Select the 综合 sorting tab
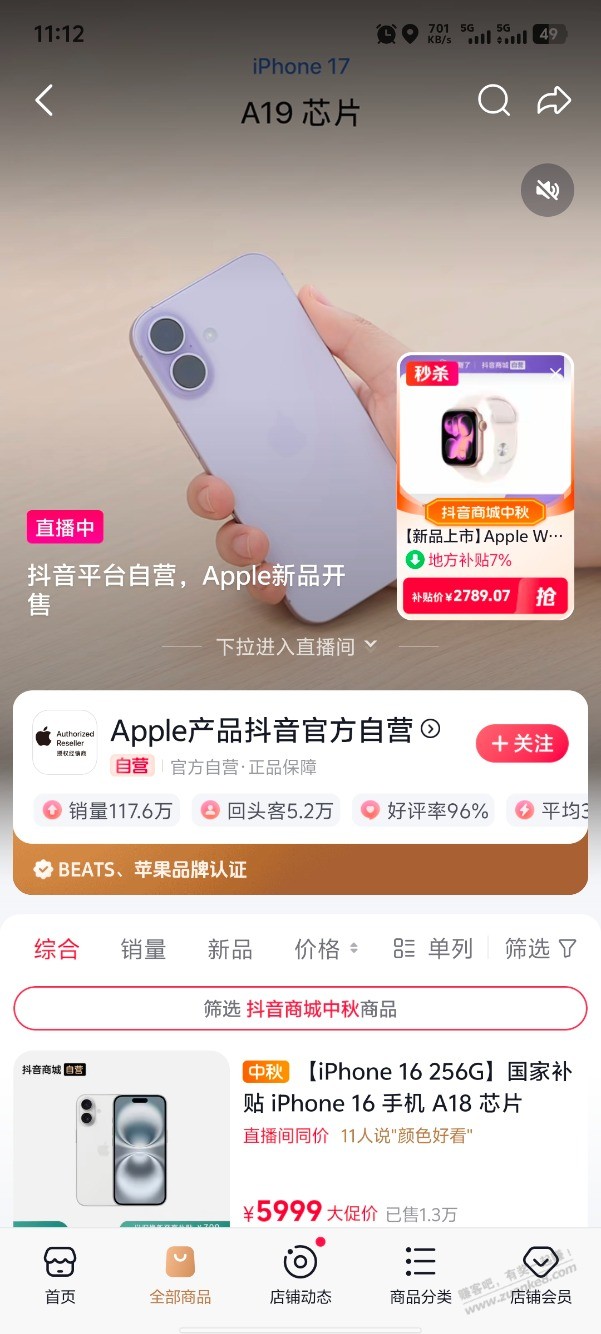 coord(56,949)
